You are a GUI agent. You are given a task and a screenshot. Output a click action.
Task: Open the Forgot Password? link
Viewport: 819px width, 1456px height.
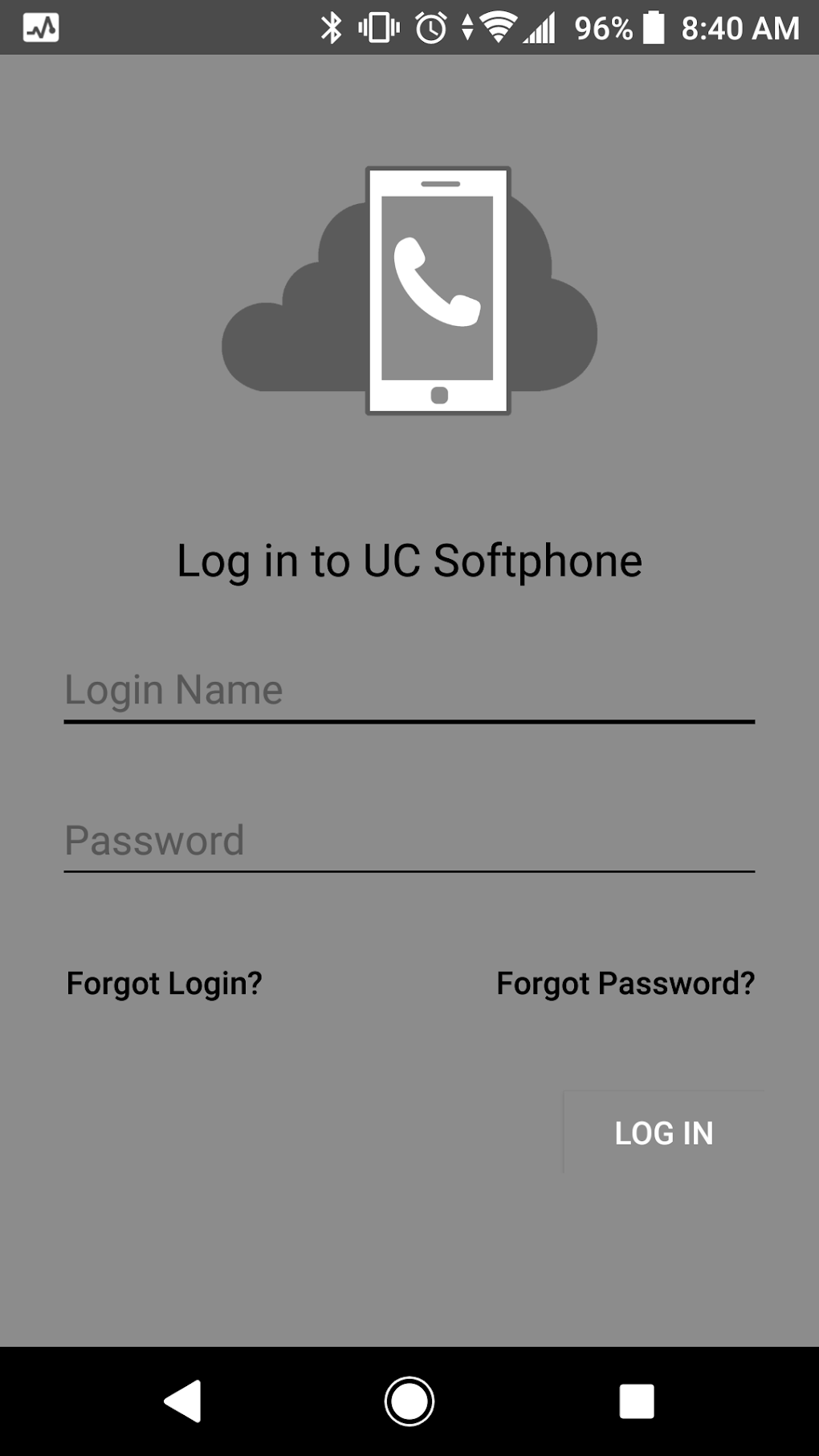tap(625, 983)
